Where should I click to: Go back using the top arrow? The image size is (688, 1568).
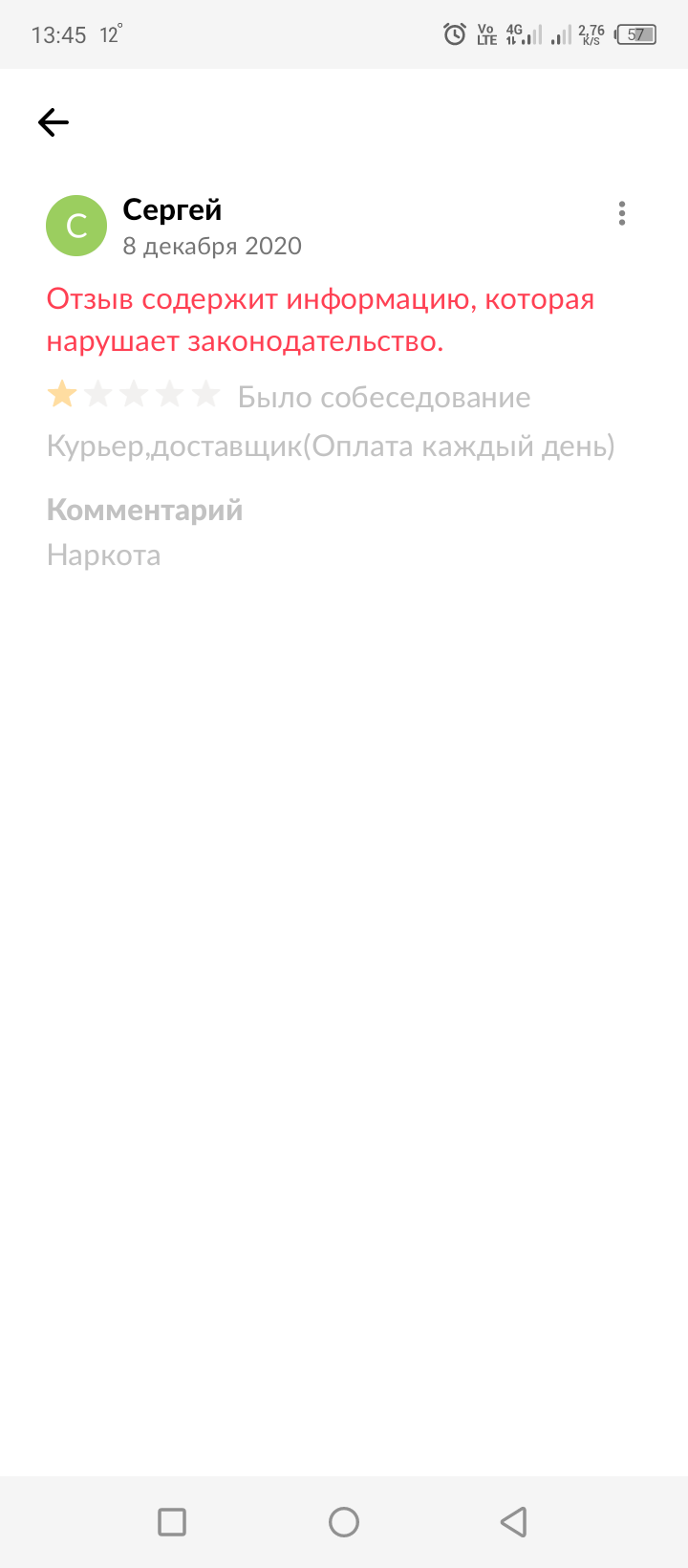(x=54, y=122)
